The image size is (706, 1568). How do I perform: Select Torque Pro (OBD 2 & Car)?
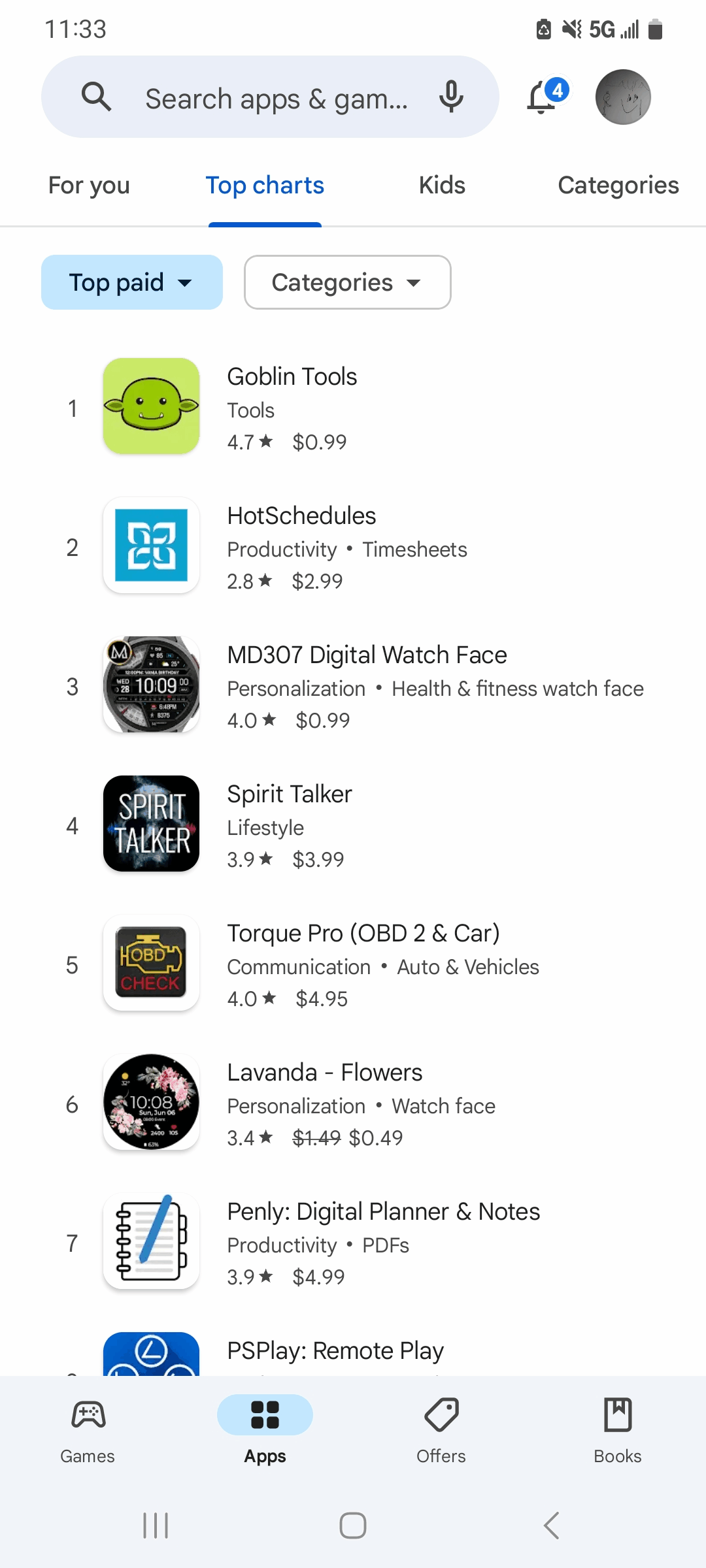pos(353,963)
